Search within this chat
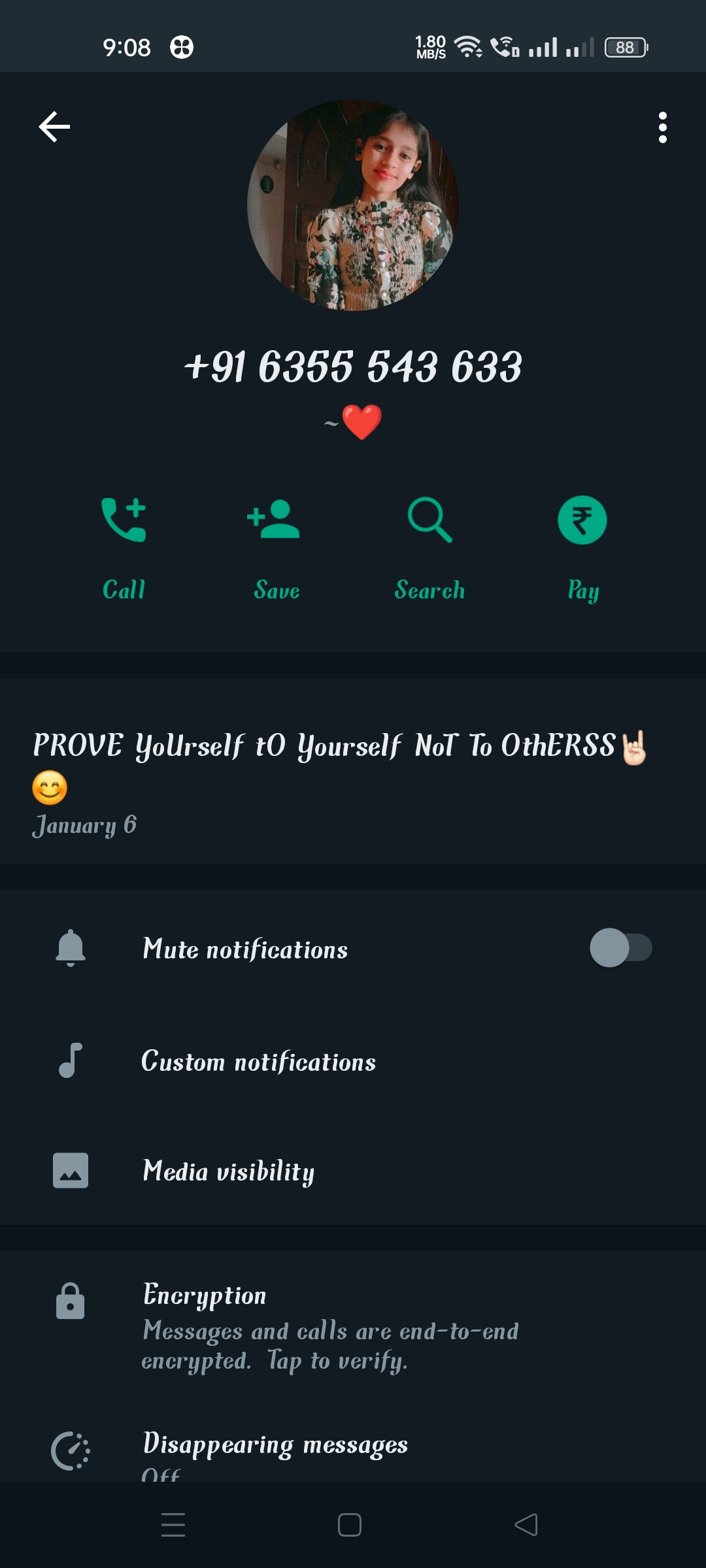 (429, 546)
